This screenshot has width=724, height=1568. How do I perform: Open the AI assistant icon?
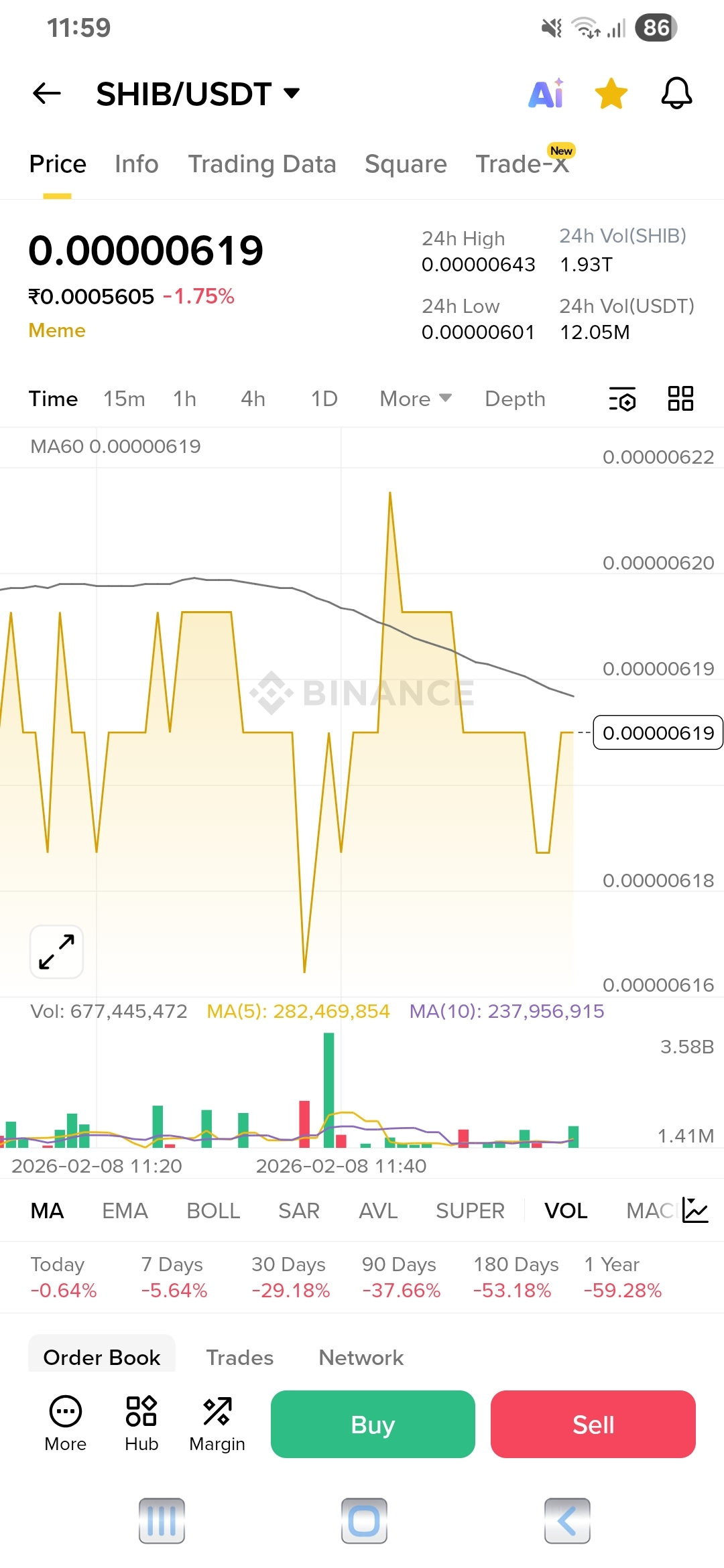[x=546, y=94]
